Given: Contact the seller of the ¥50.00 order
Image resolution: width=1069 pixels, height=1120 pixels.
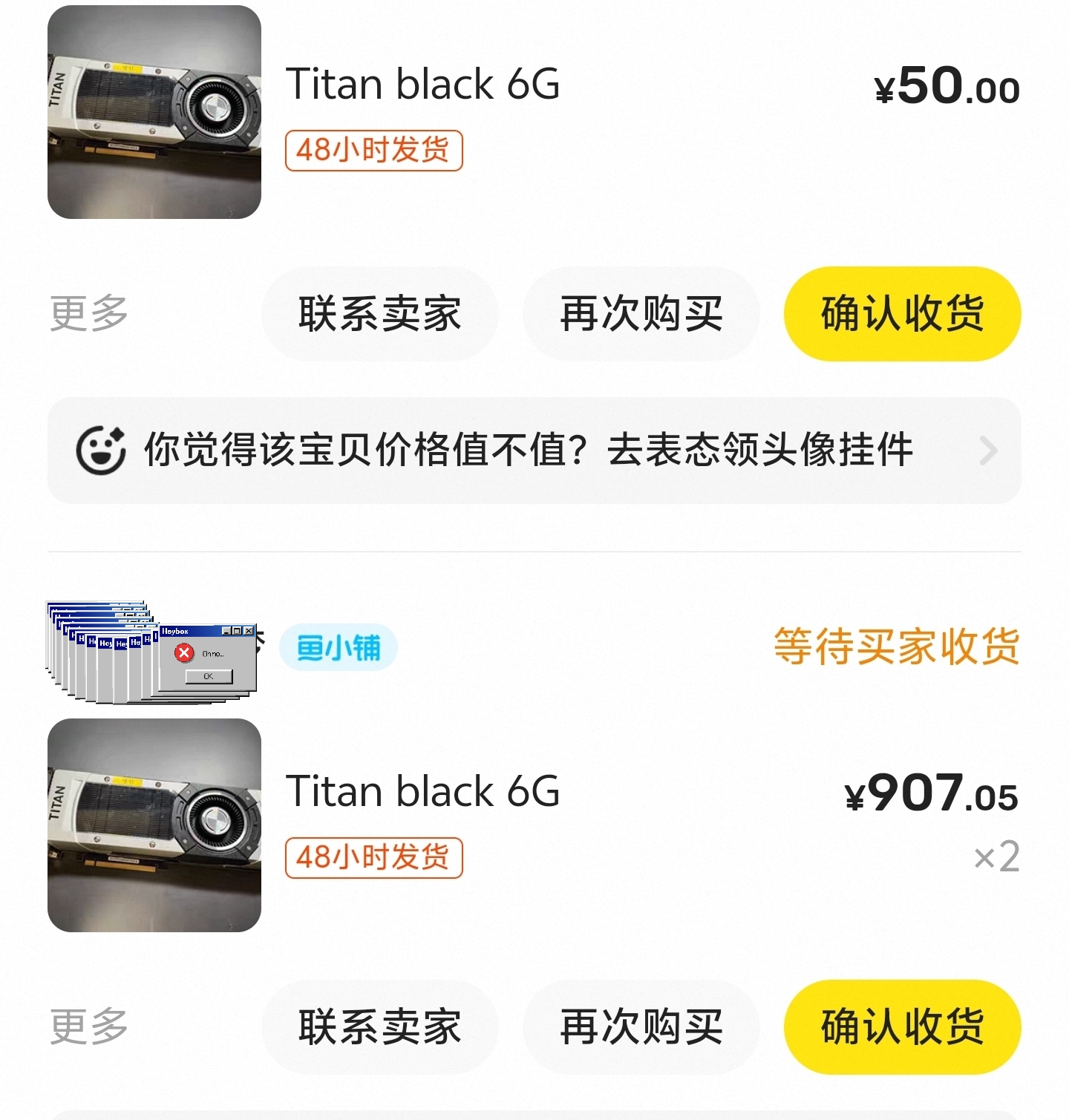Looking at the screenshot, I should pos(379,313).
